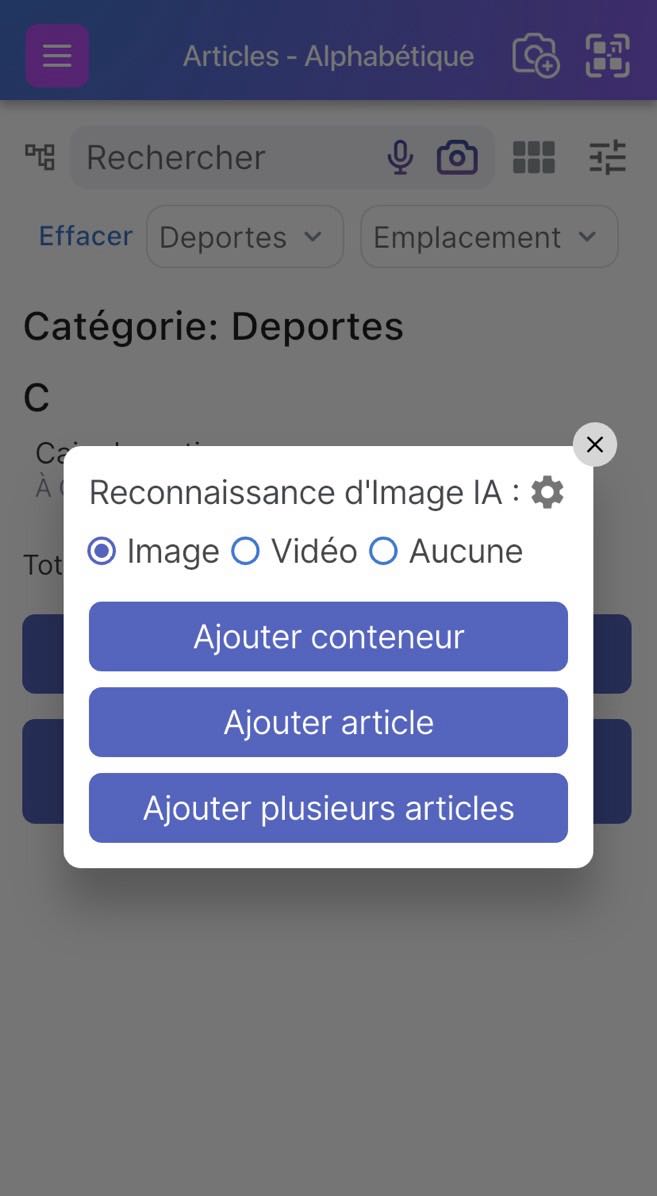Start voice search with the microphone
This screenshot has width=657, height=1196.
400,157
